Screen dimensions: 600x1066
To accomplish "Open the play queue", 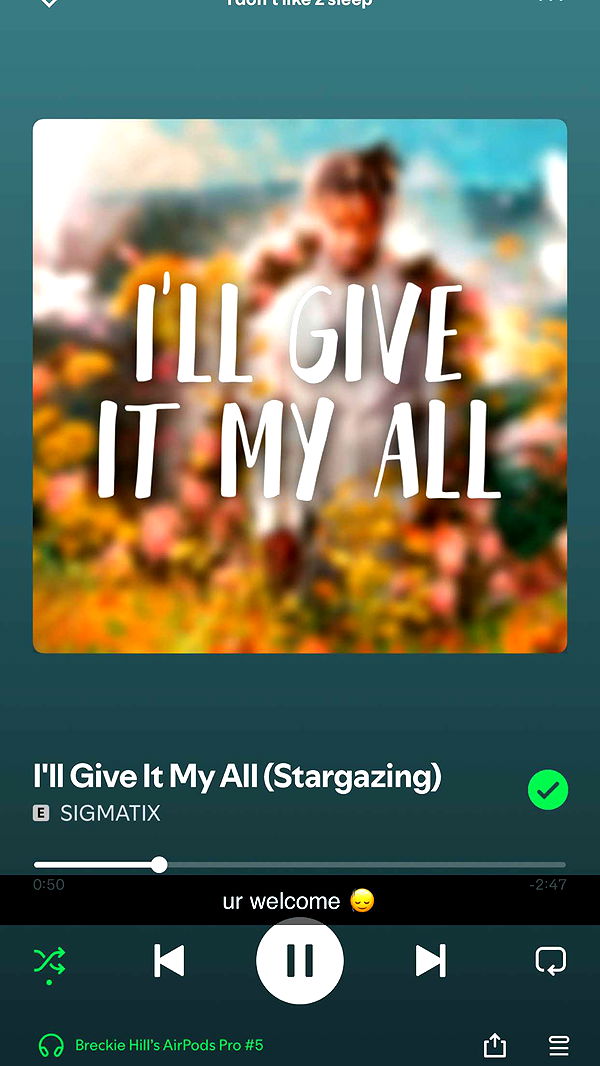I will (559, 1046).
